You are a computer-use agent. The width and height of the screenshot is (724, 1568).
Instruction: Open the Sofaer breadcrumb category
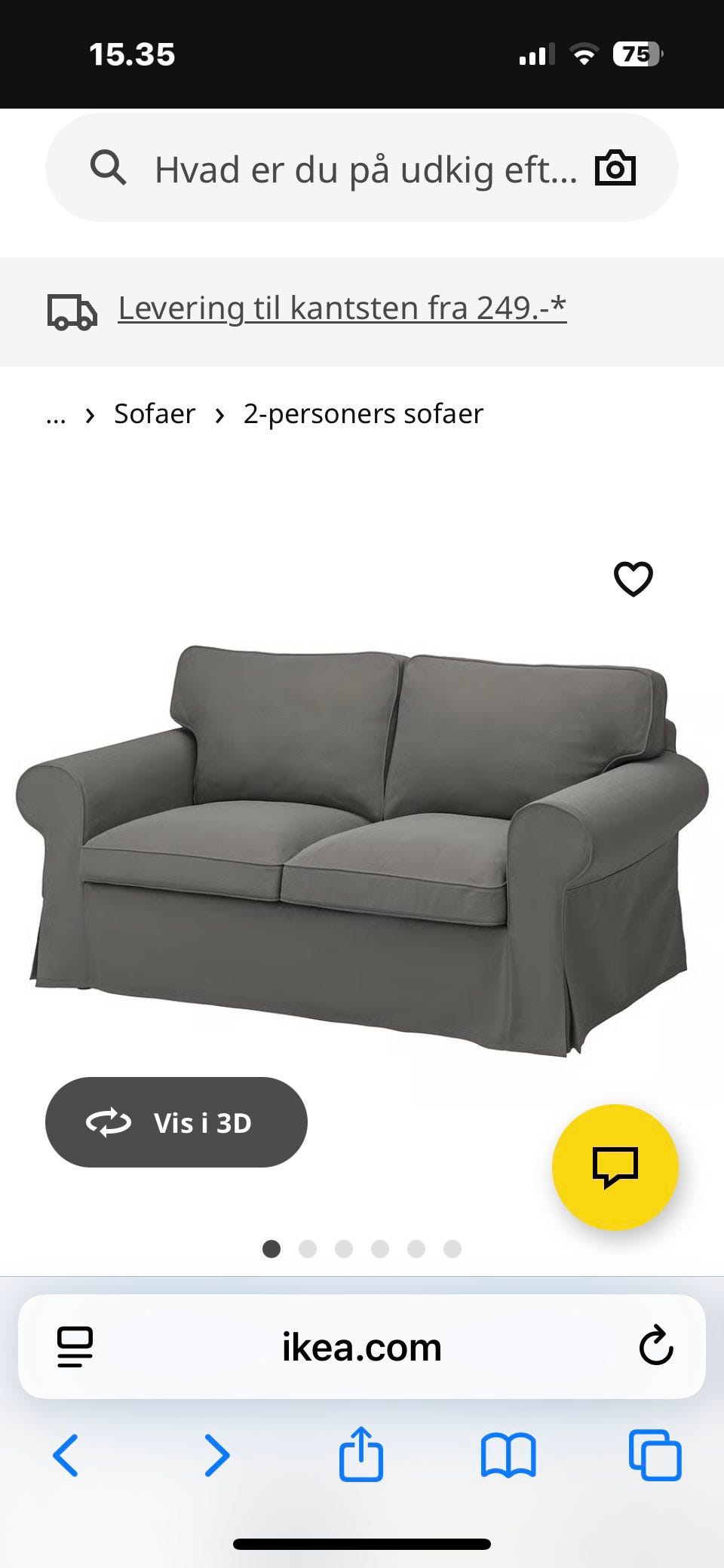pyautogui.click(x=154, y=413)
